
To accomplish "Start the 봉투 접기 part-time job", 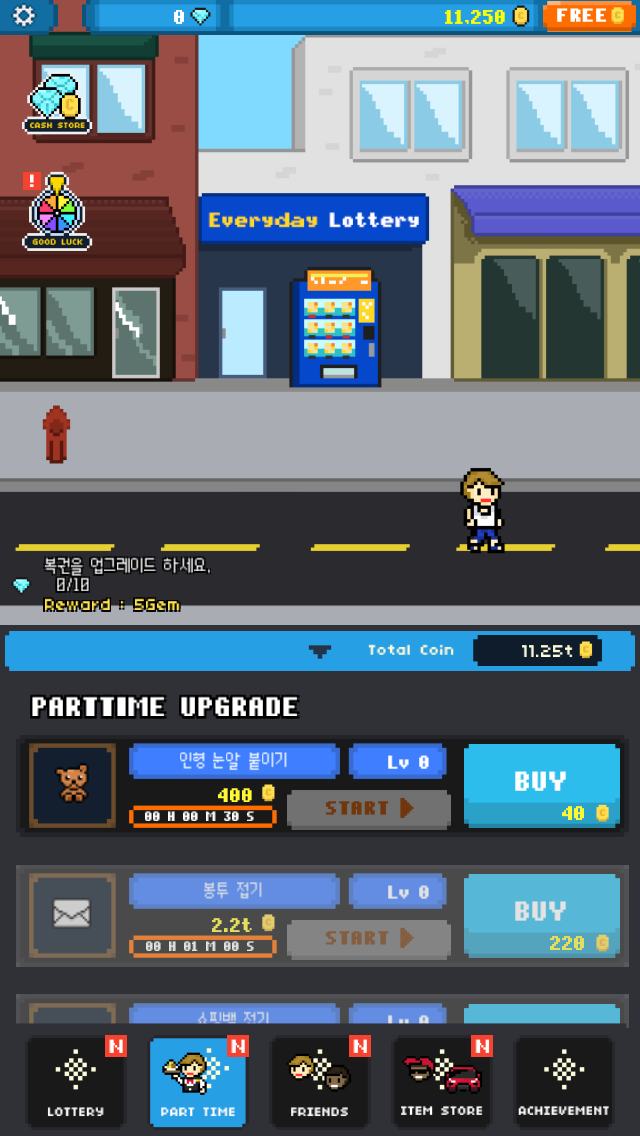I will [368, 938].
